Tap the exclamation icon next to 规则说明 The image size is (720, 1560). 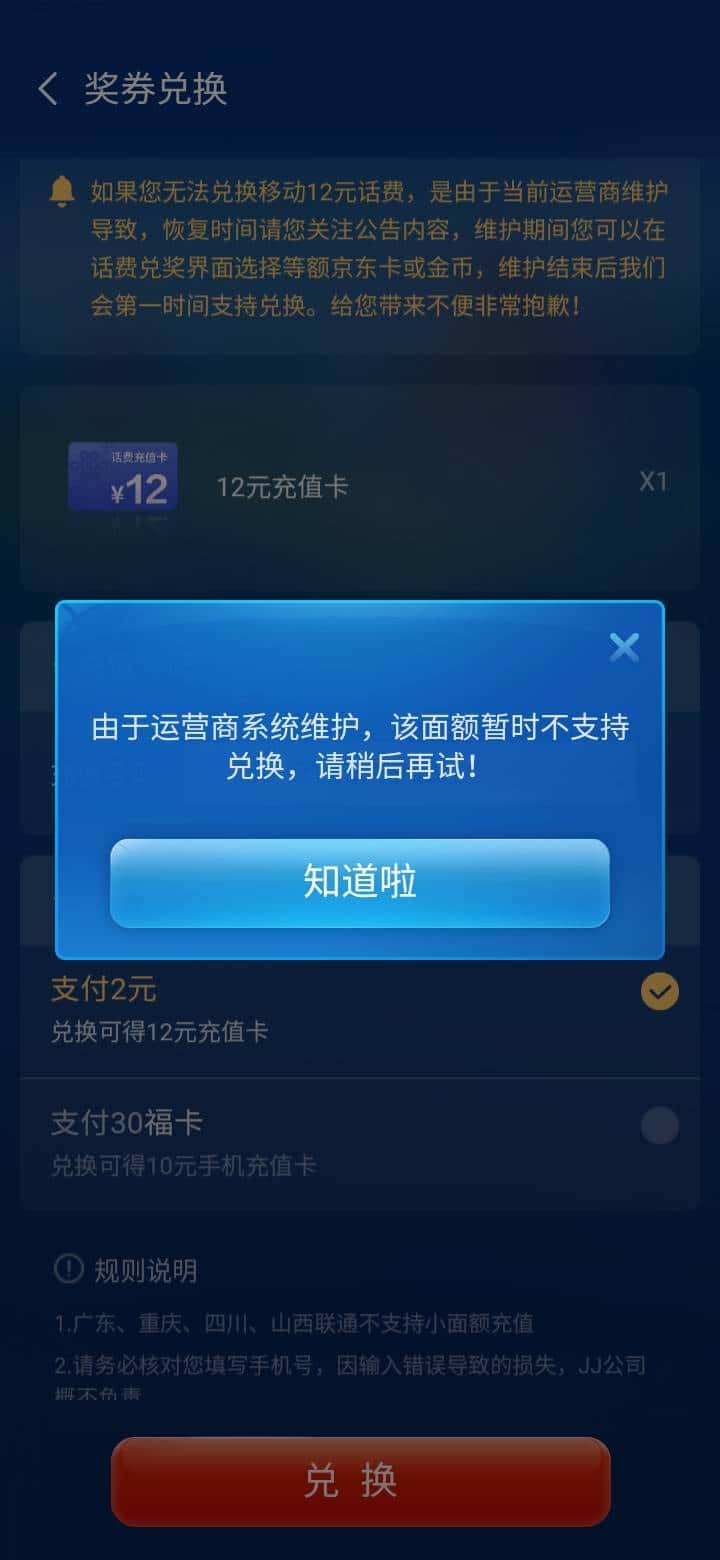pyautogui.click(x=66, y=1268)
